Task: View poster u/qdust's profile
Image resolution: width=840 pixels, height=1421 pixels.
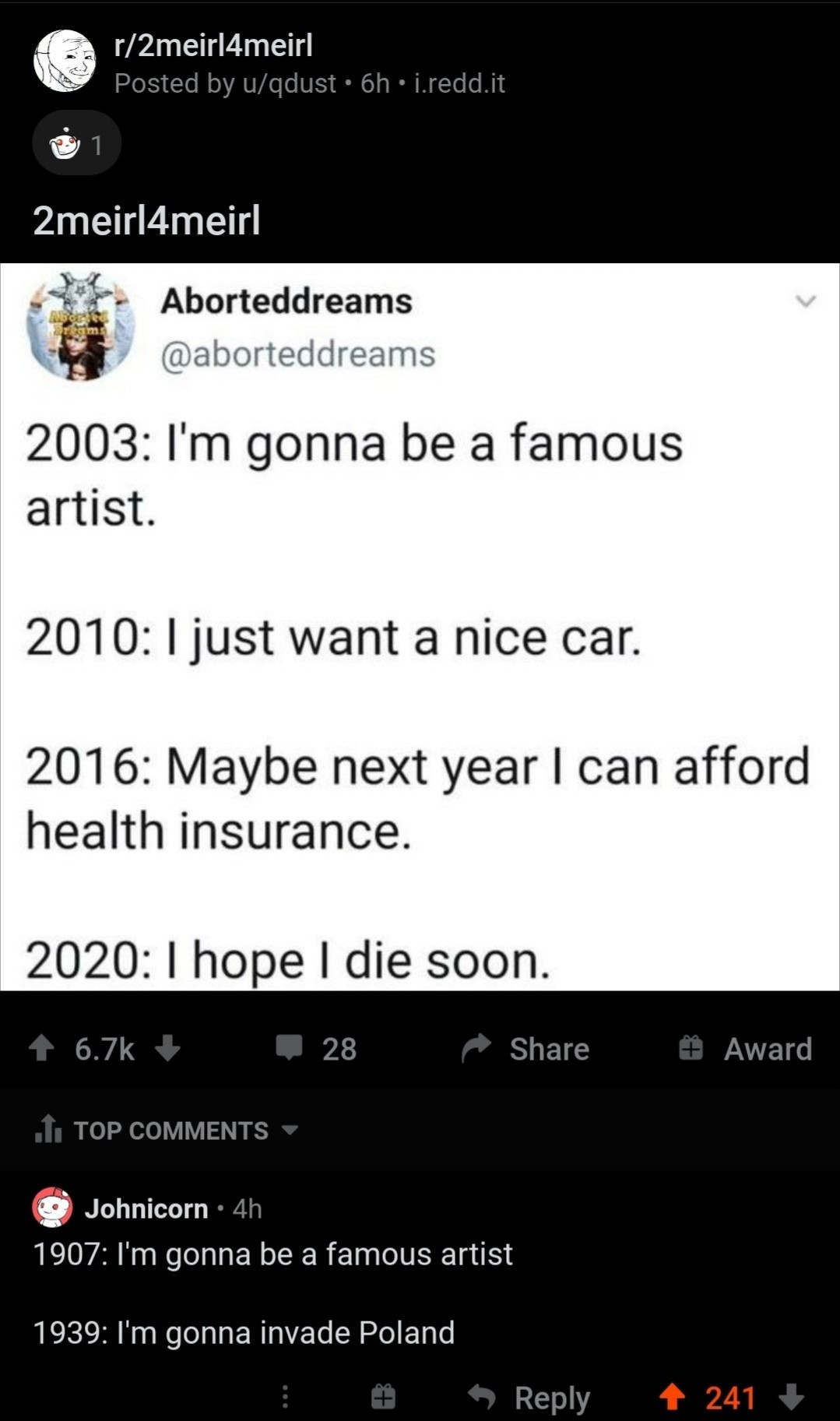Action: 290,83
